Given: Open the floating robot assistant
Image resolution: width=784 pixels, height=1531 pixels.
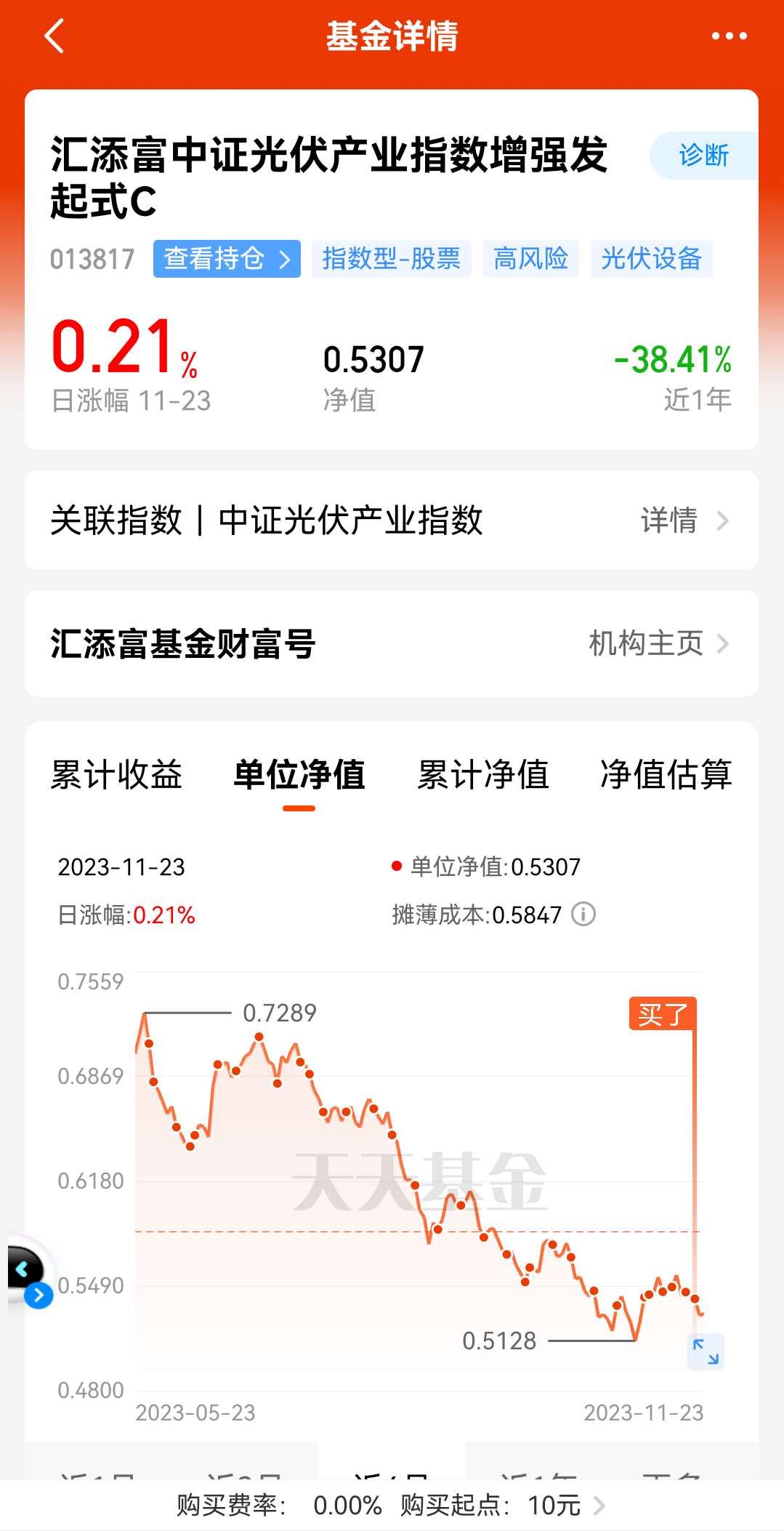Looking at the screenshot, I should click(x=29, y=1271).
